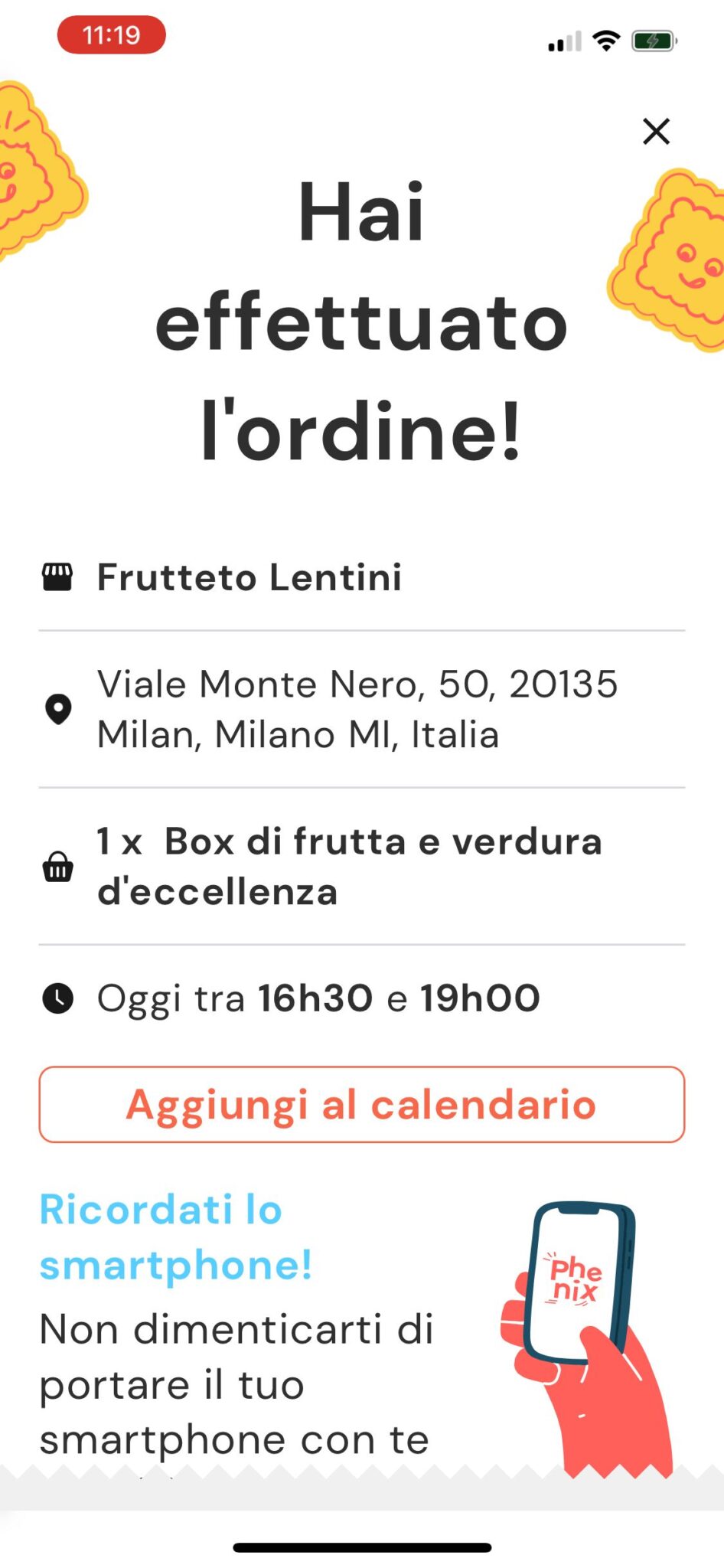Image resolution: width=724 pixels, height=1568 pixels.
Task: Close the order confirmation screen
Action: coord(656,132)
